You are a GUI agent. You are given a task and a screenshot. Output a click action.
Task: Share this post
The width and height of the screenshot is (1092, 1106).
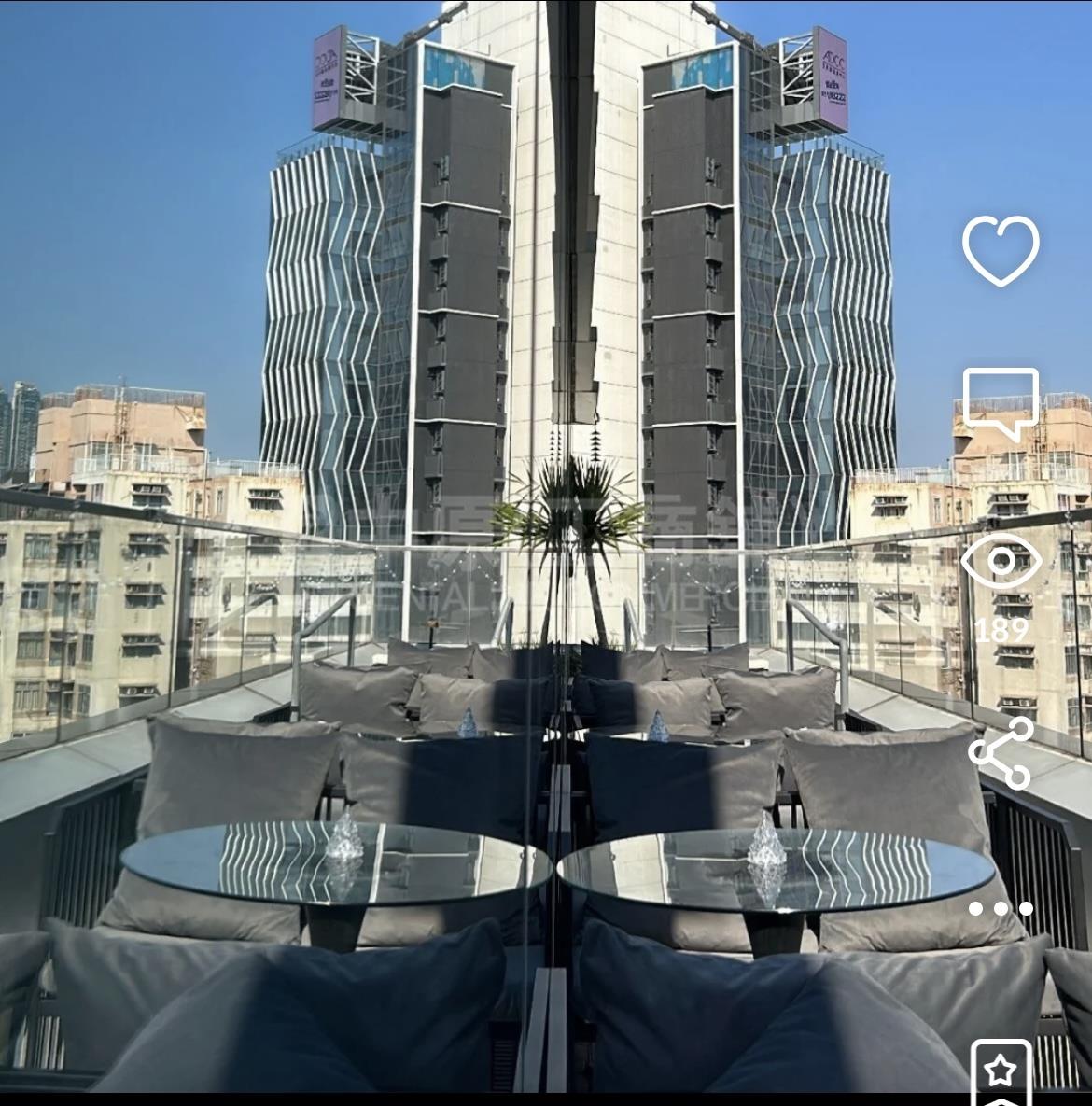coord(1001,752)
